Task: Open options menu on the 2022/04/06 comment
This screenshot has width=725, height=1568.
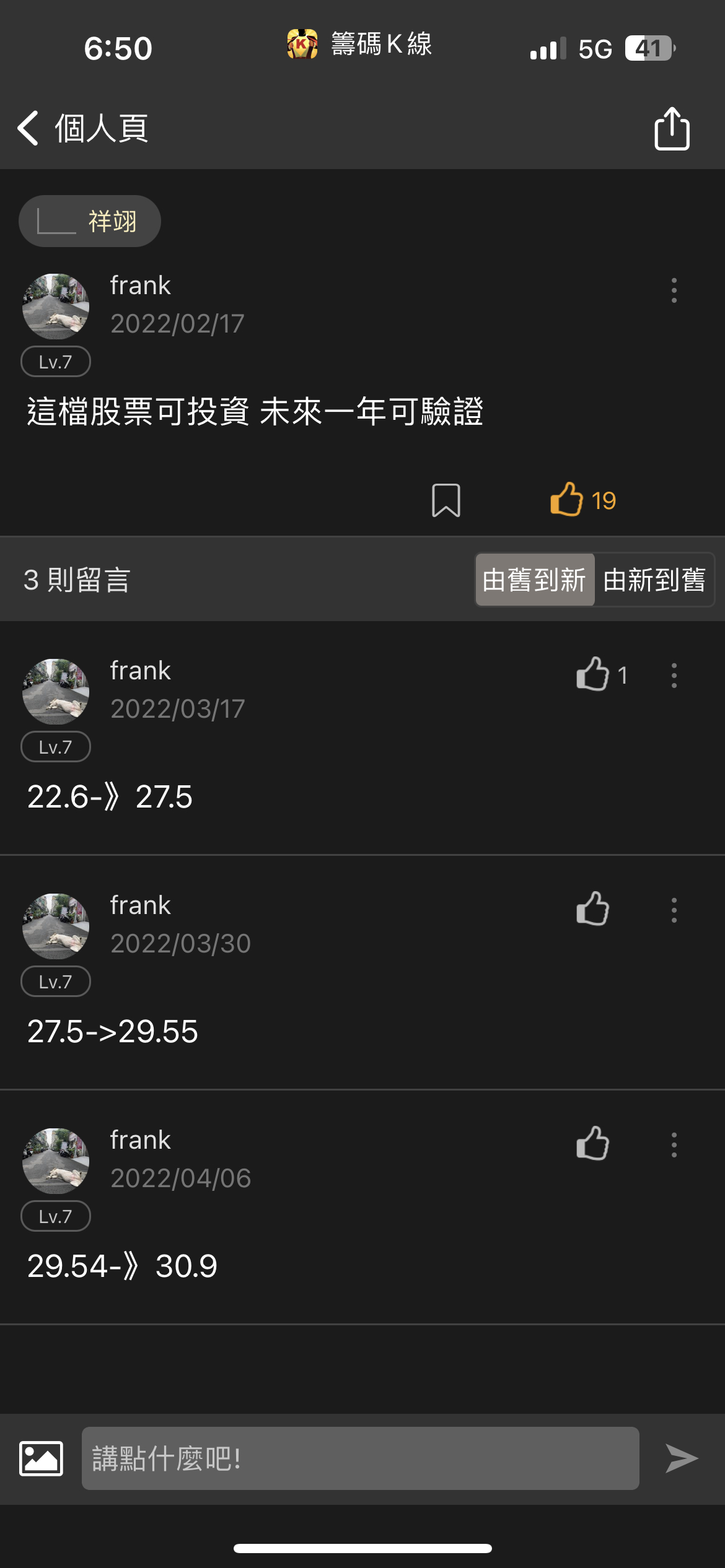Action: point(674,1145)
